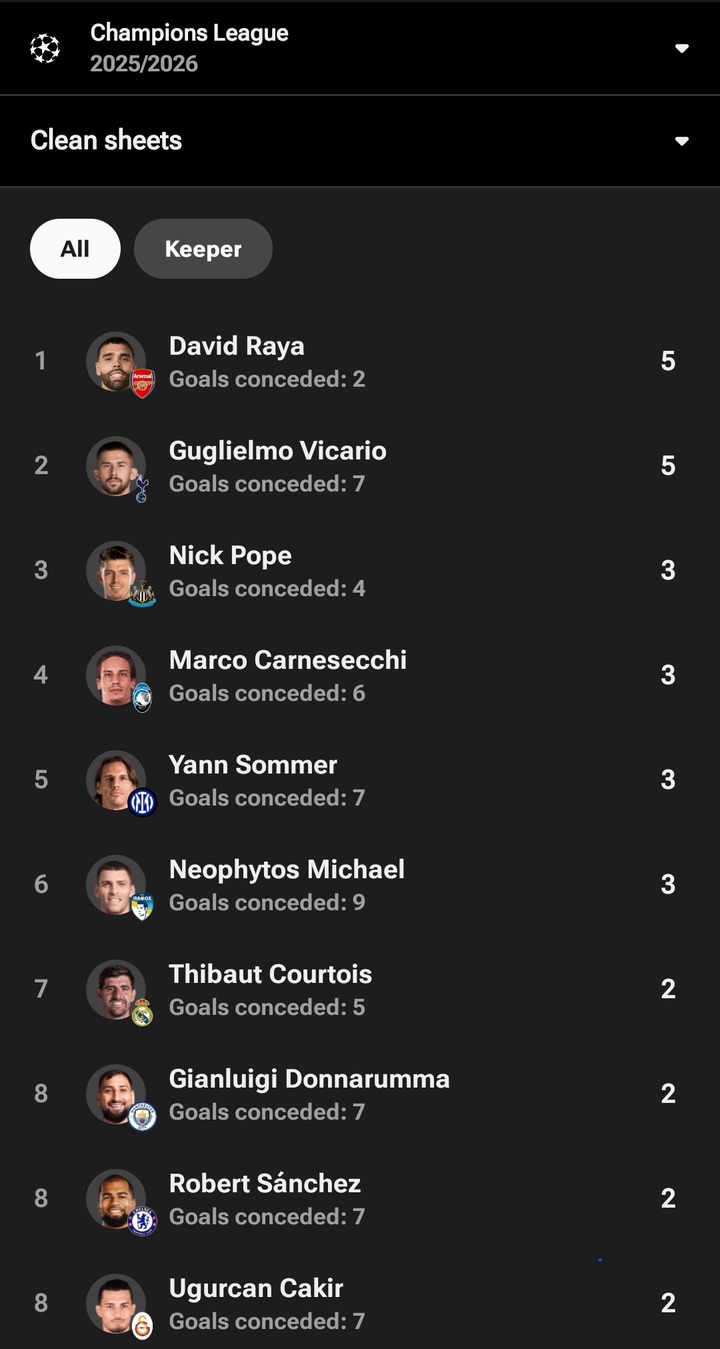Open Yann Sommer's player profile

point(360,780)
